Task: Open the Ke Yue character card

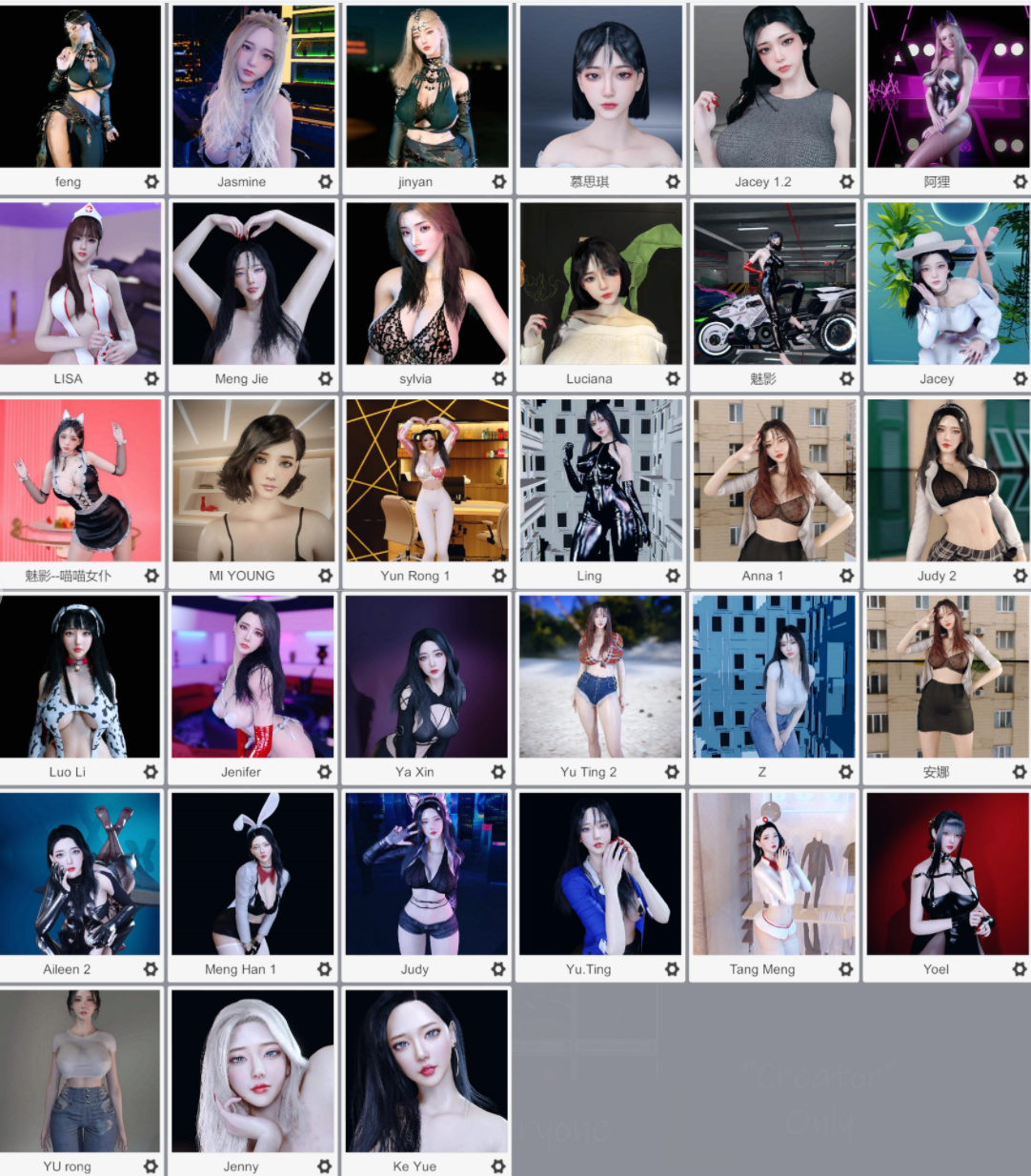Action: (x=427, y=1070)
